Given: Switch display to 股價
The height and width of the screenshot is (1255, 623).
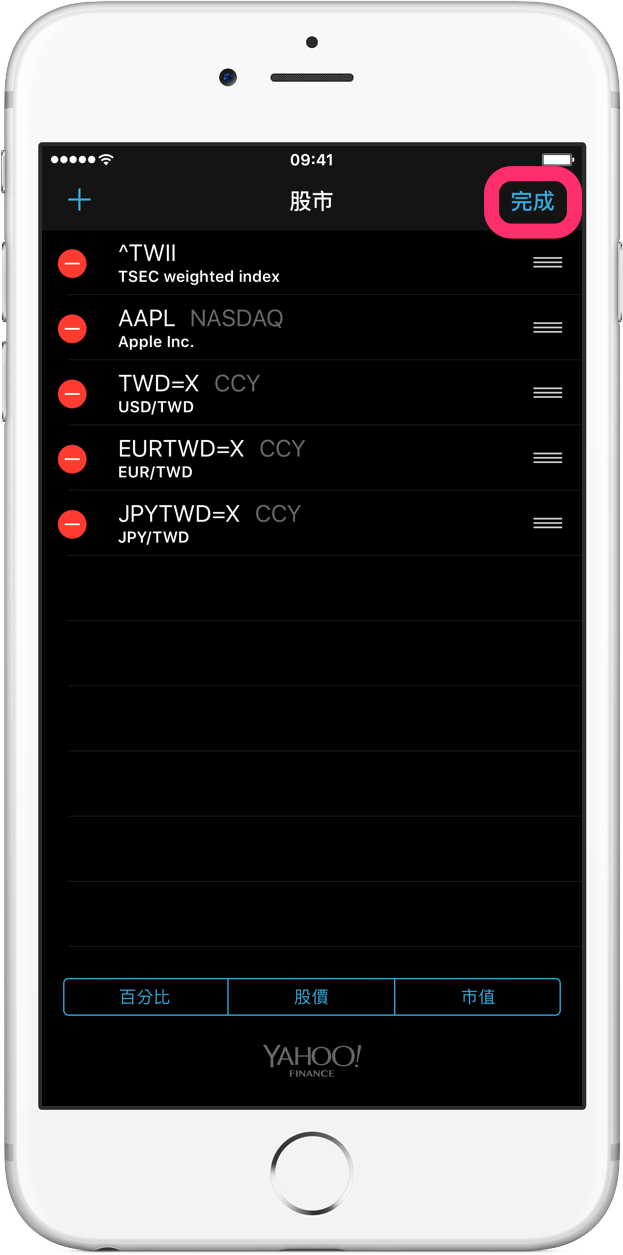Looking at the screenshot, I should pos(311,997).
